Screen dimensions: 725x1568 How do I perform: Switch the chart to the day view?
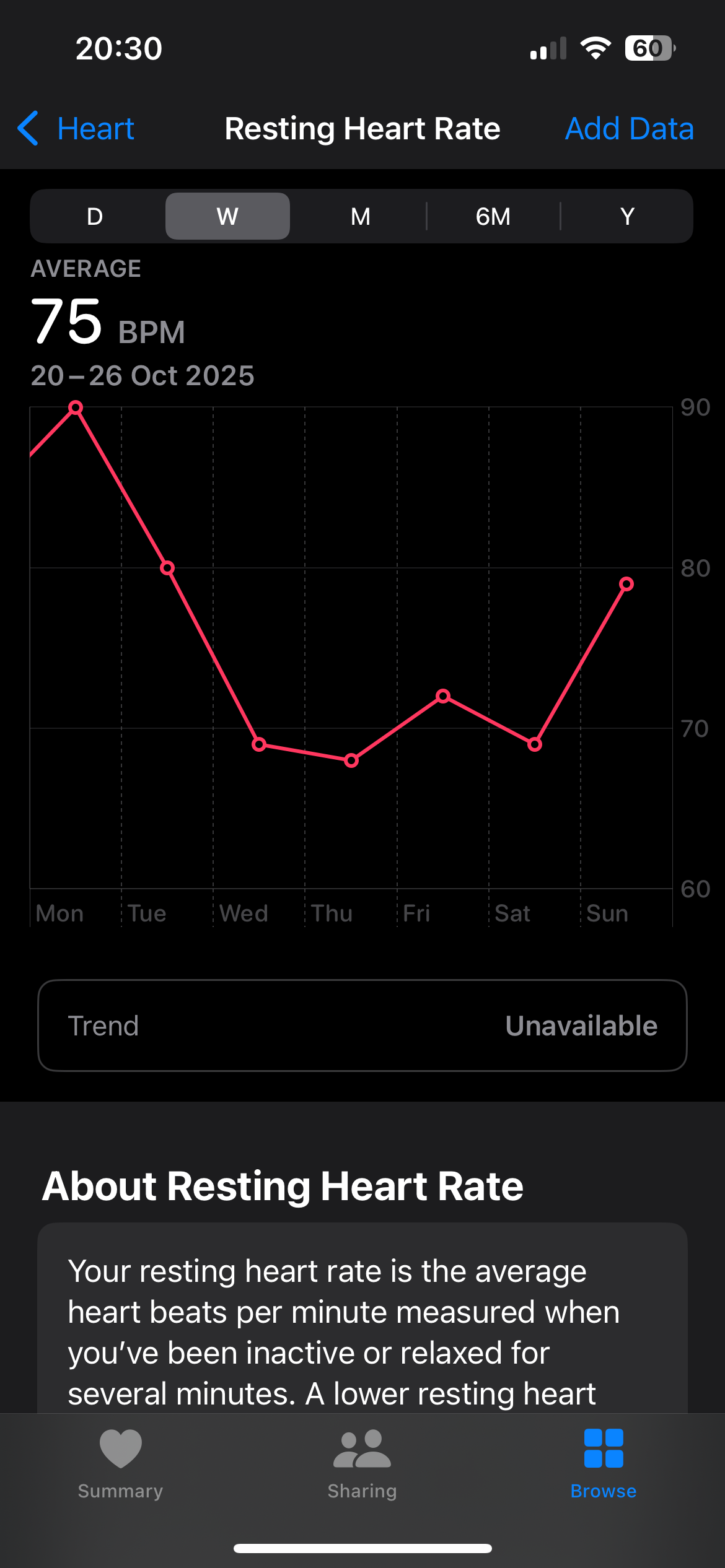[x=95, y=216]
